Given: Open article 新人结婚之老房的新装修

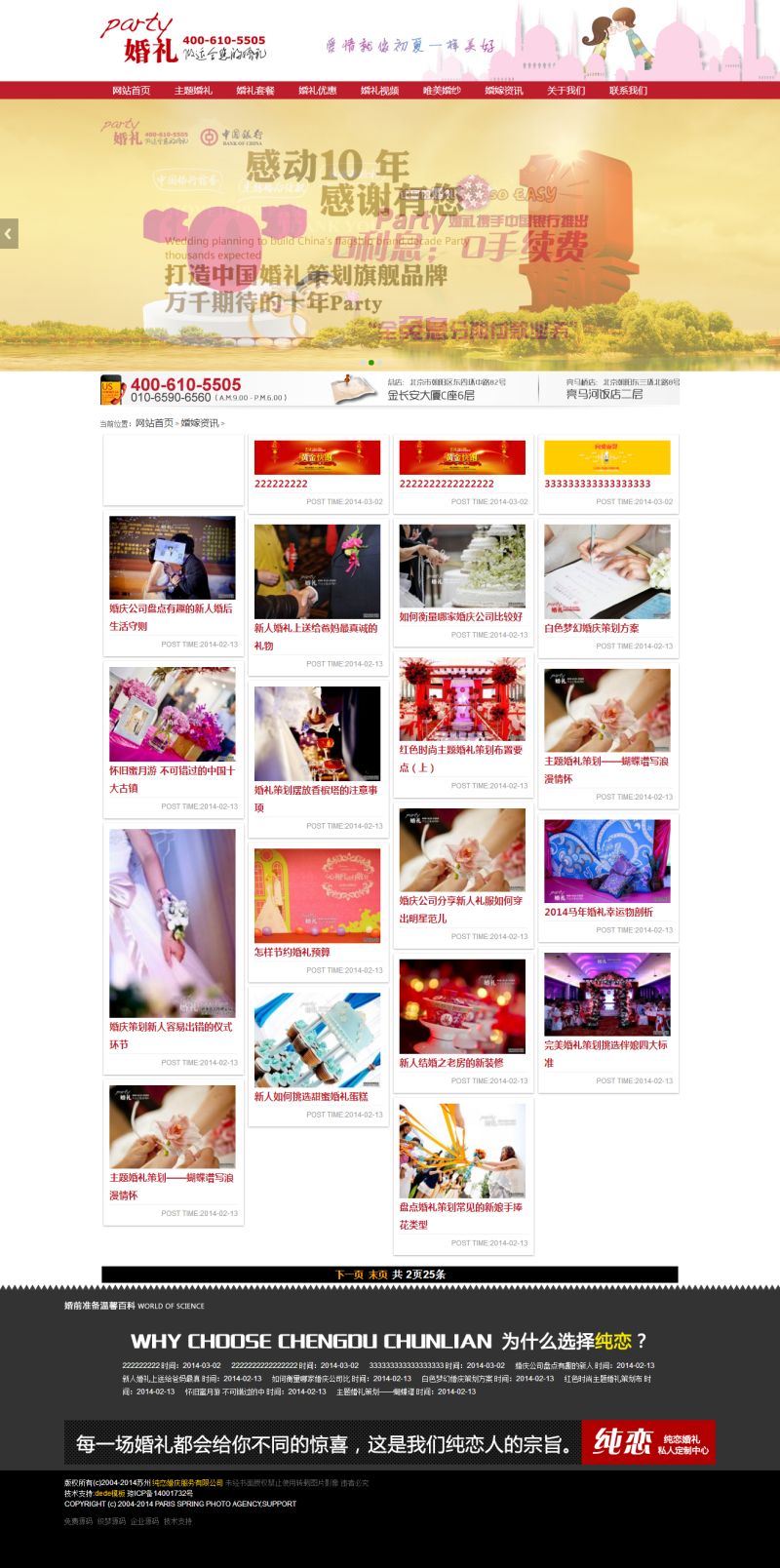Looking at the screenshot, I should [451, 1063].
